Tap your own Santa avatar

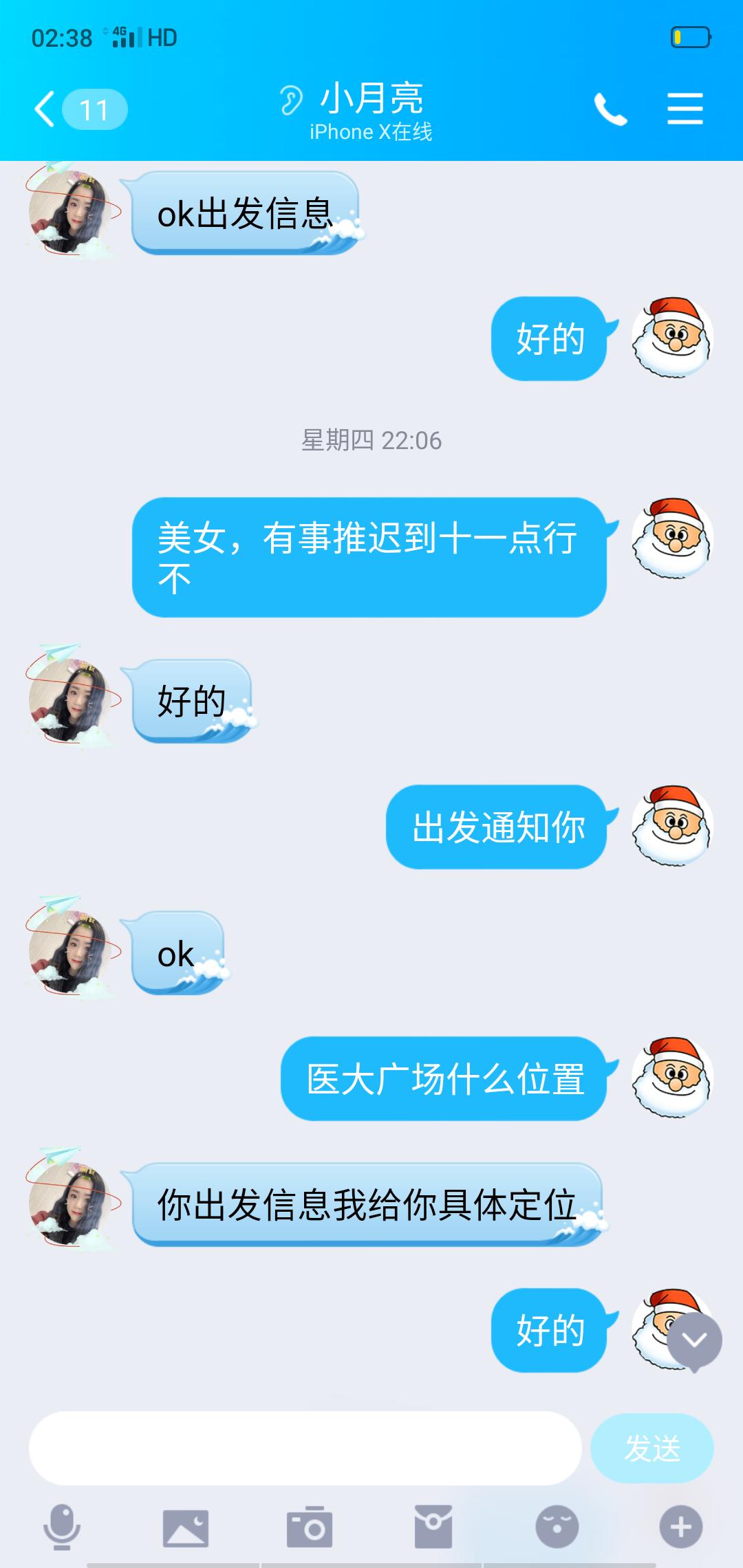[671, 337]
